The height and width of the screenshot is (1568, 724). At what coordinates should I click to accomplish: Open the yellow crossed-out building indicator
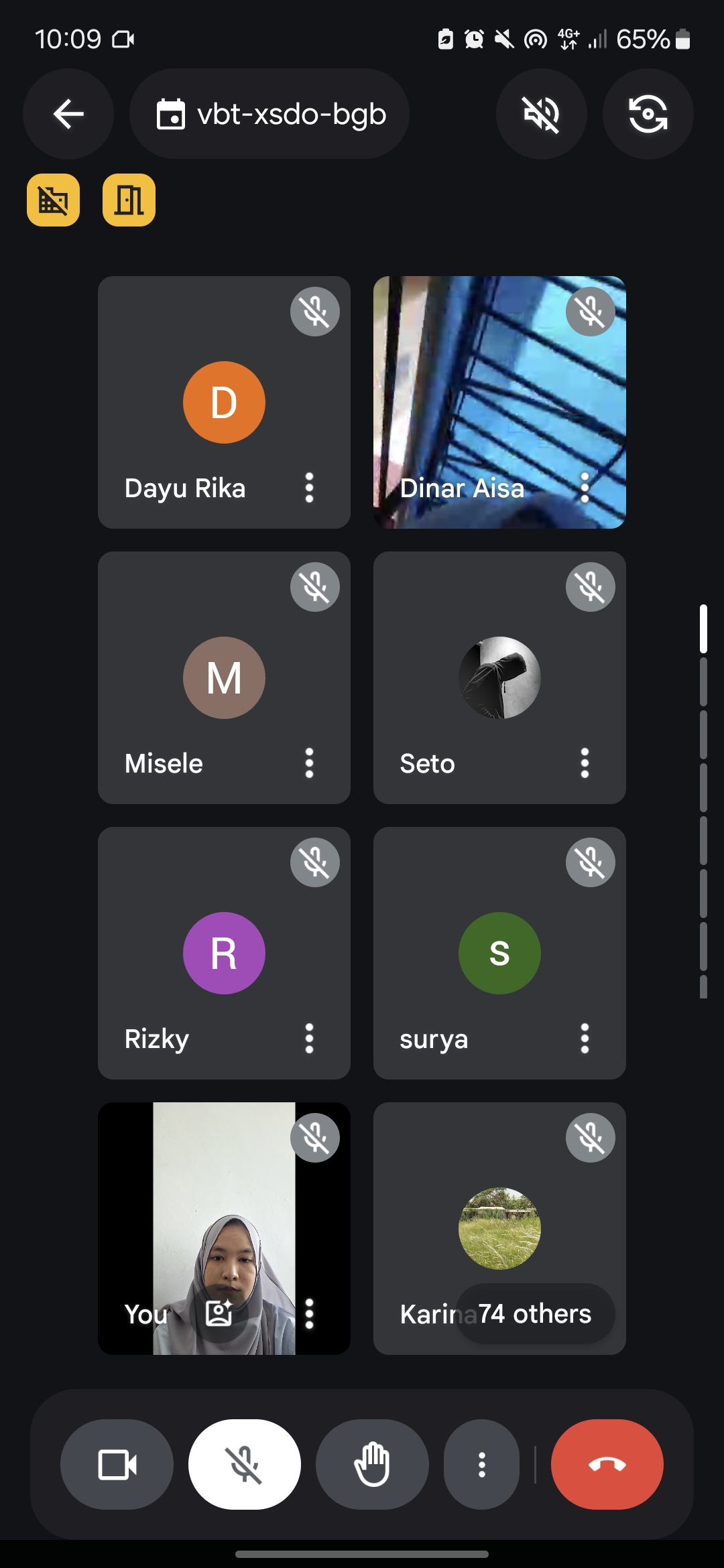pyautogui.click(x=54, y=200)
